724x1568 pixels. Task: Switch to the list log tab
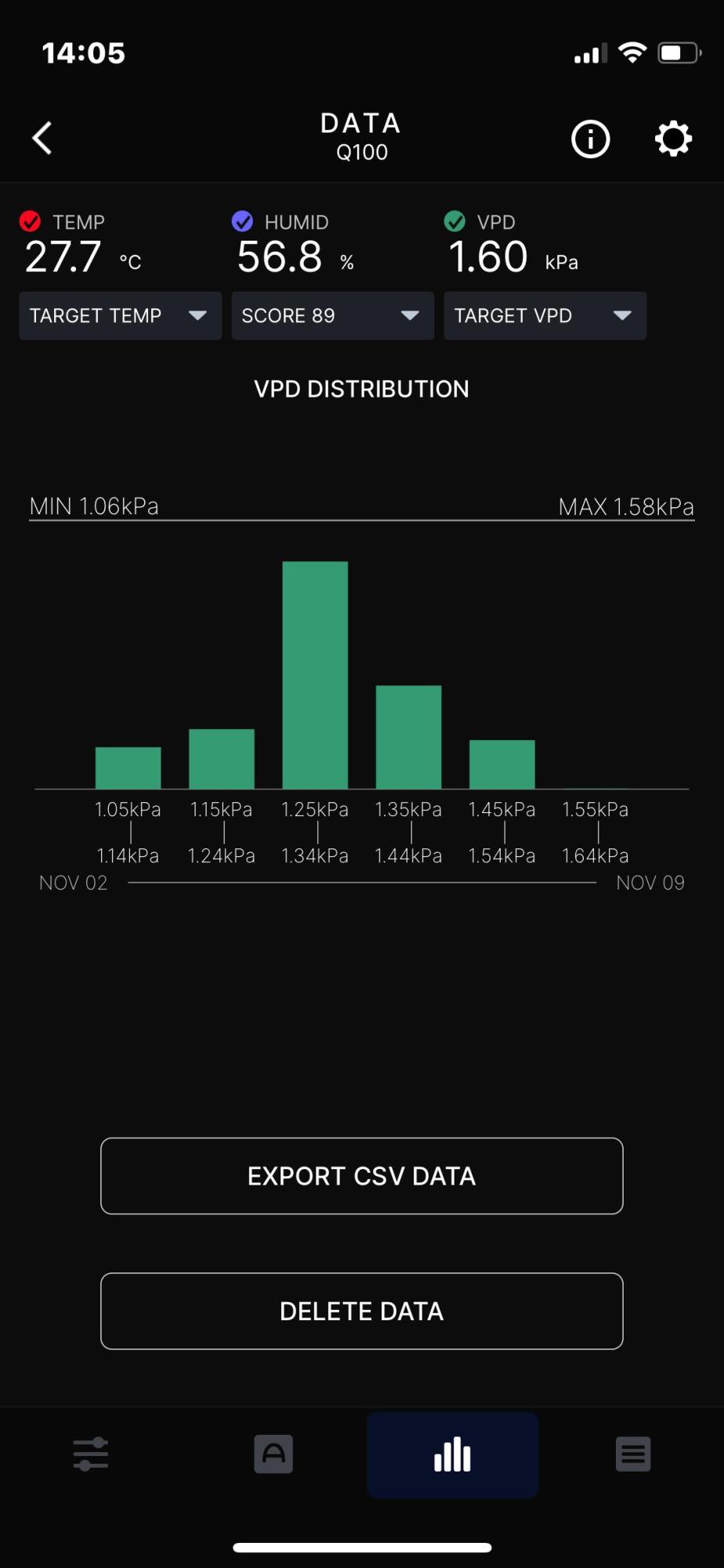[x=633, y=1454]
